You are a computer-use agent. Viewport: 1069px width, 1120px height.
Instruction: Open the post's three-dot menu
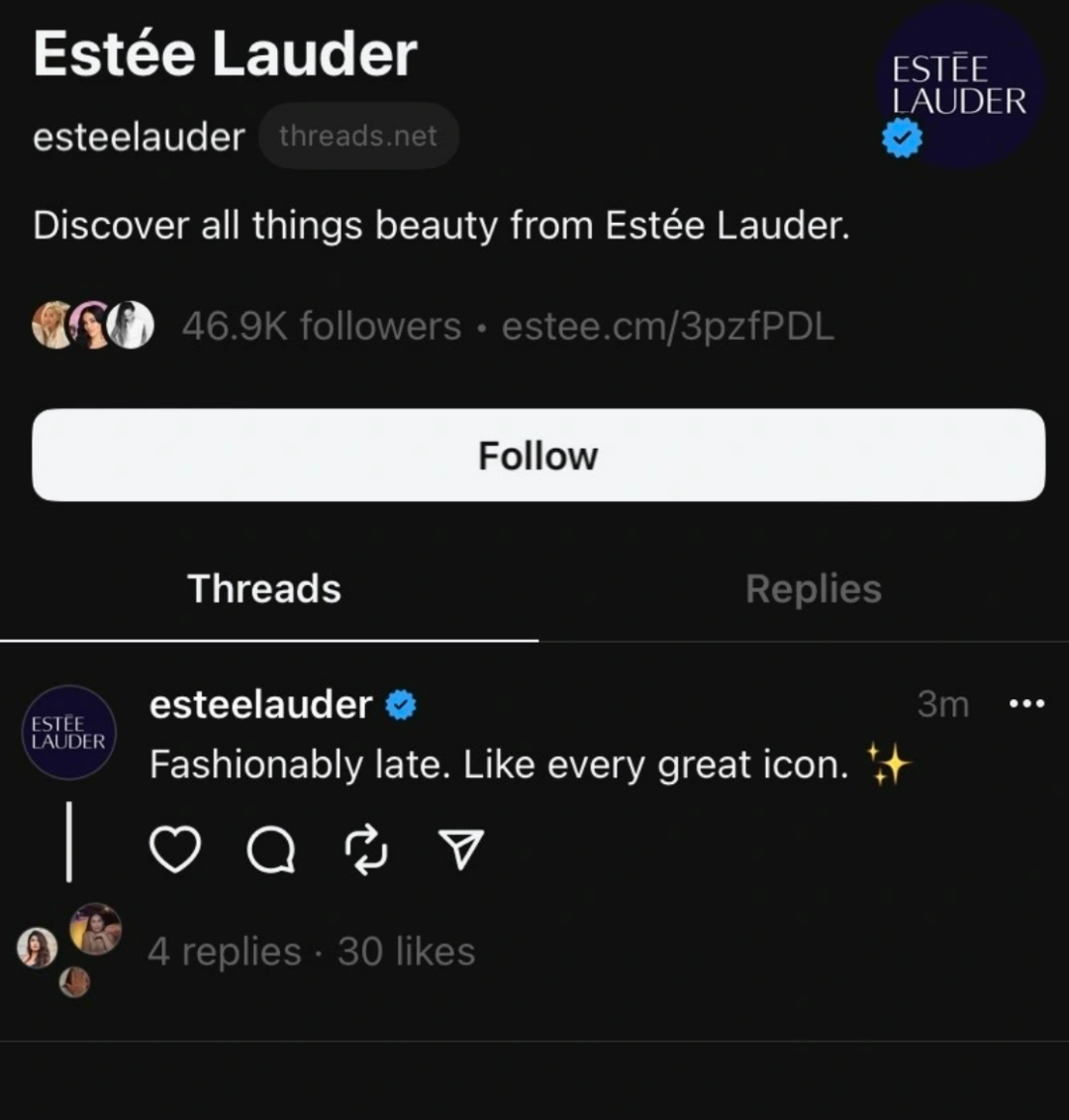pos(1026,704)
